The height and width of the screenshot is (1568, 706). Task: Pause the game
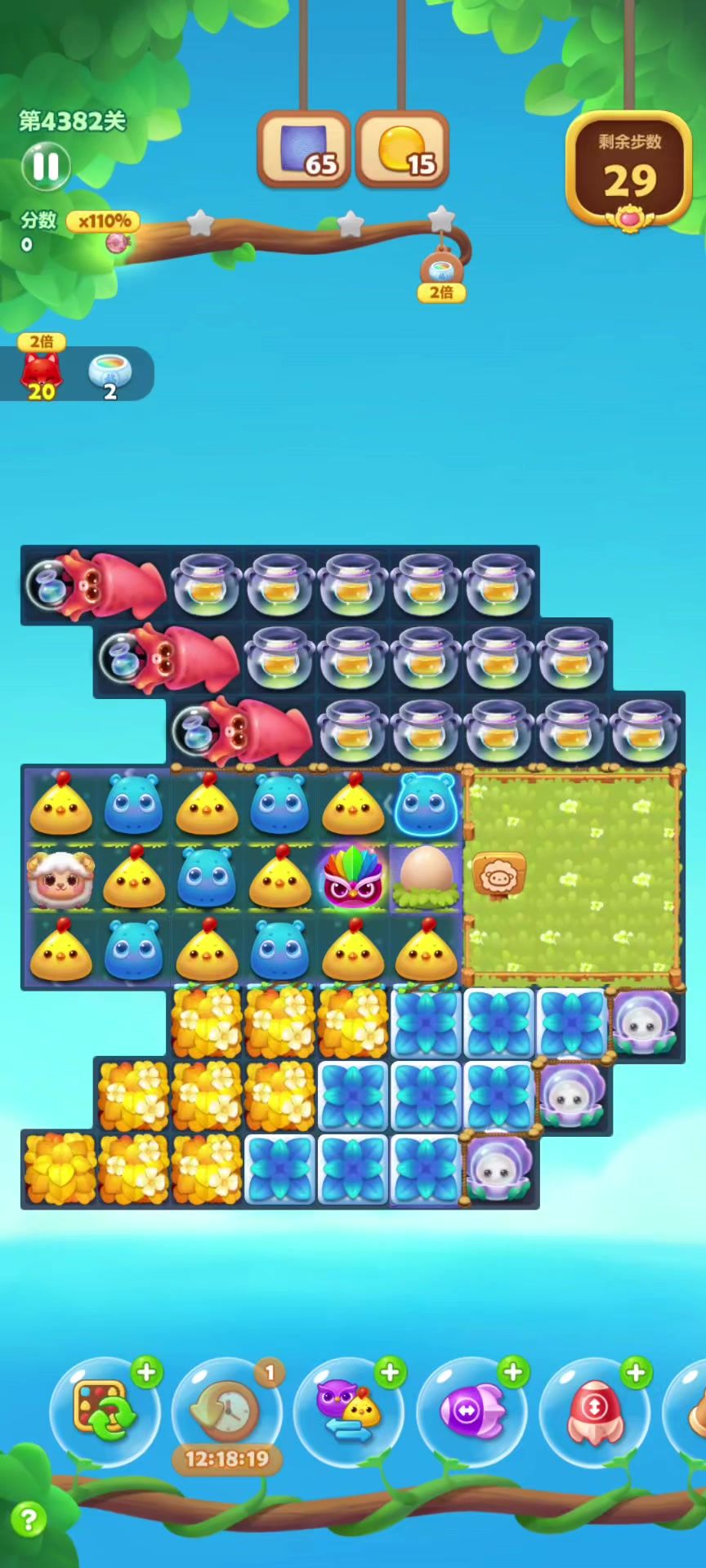[46, 166]
